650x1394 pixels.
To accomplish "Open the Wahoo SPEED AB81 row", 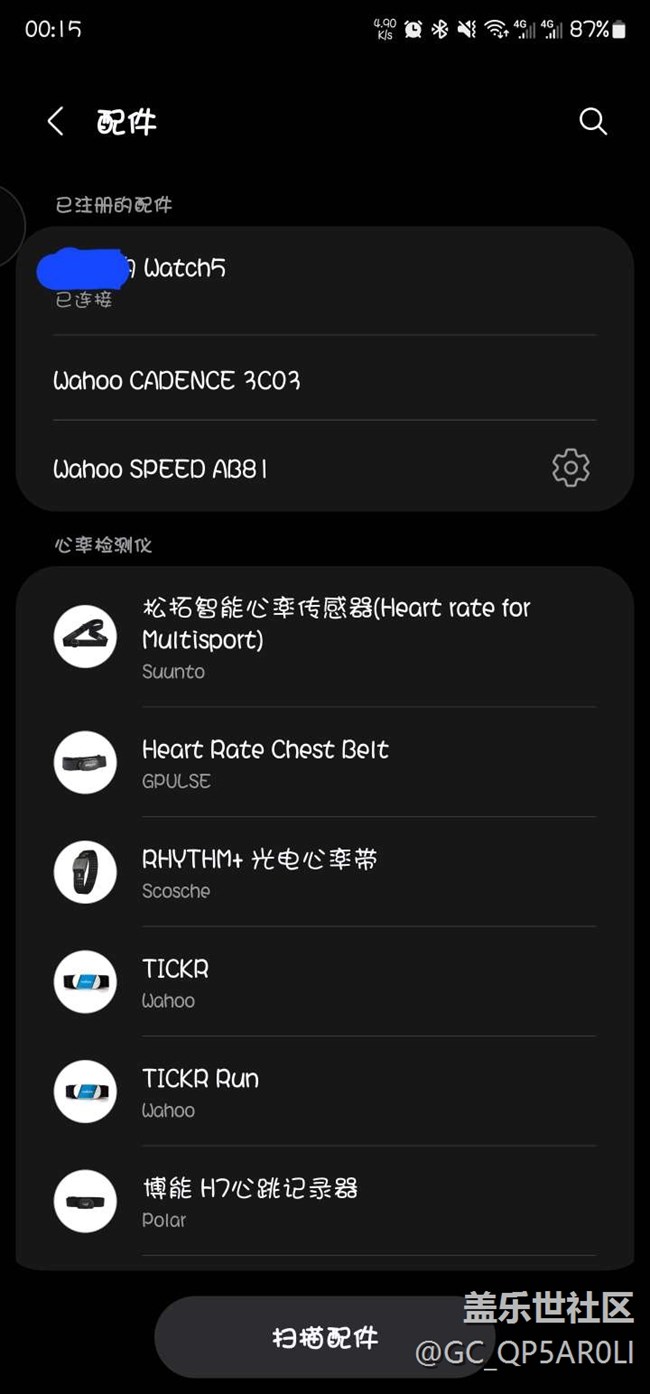I will [x=280, y=468].
